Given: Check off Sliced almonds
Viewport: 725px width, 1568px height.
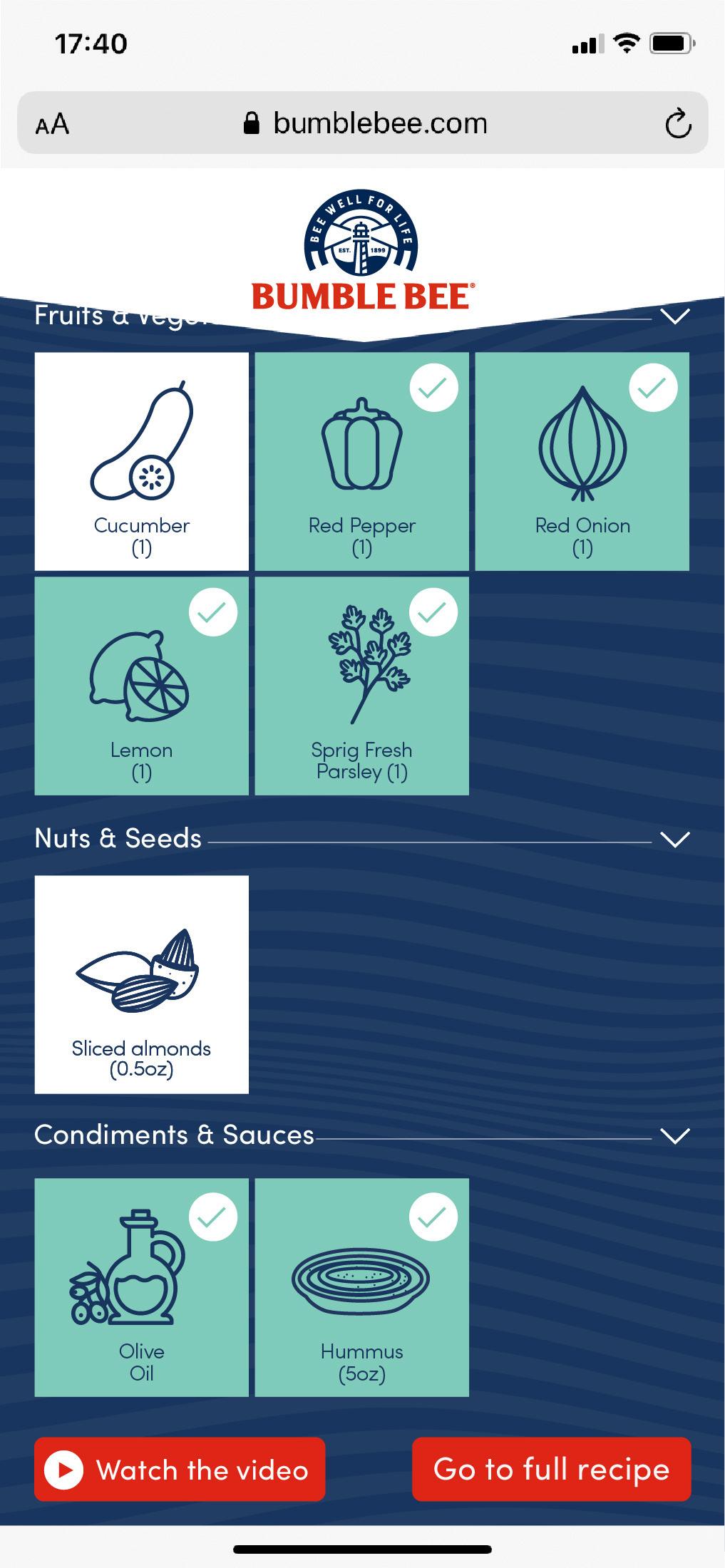Looking at the screenshot, I should (141, 984).
